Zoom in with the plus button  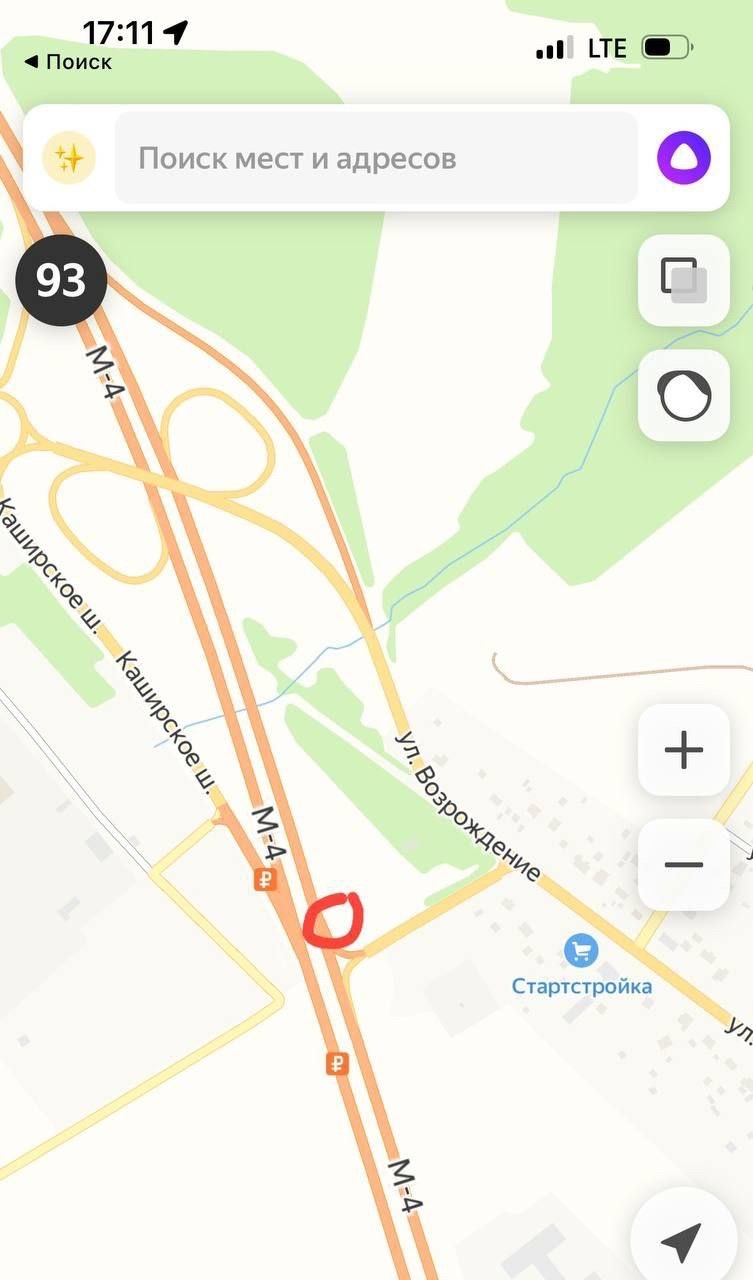click(x=684, y=750)
